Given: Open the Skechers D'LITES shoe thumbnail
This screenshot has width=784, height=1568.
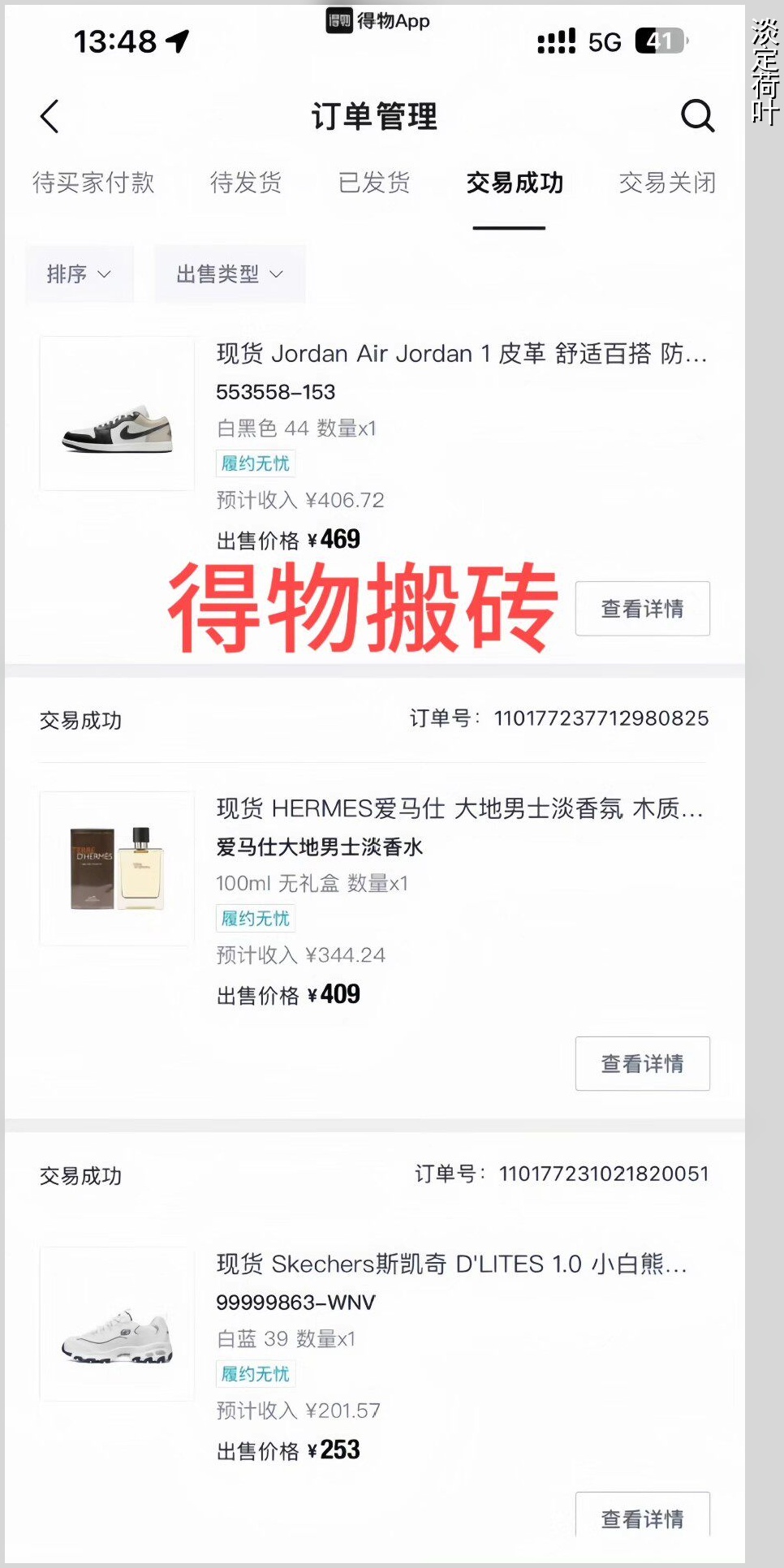Looking at the screenshot, I should click(x=117, y=1324).
